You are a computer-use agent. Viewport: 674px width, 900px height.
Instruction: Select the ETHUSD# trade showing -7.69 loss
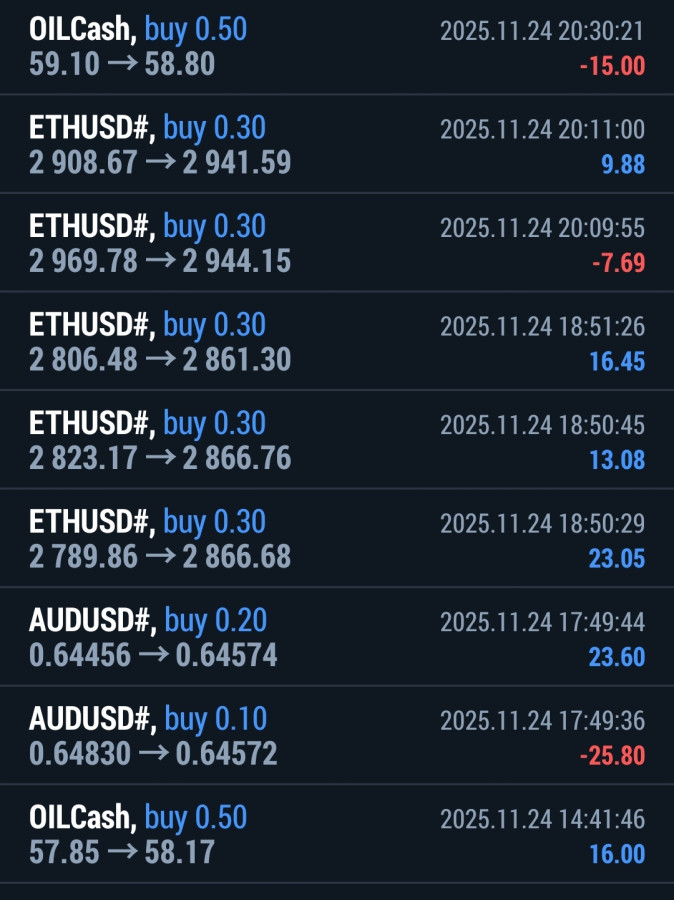336,243
